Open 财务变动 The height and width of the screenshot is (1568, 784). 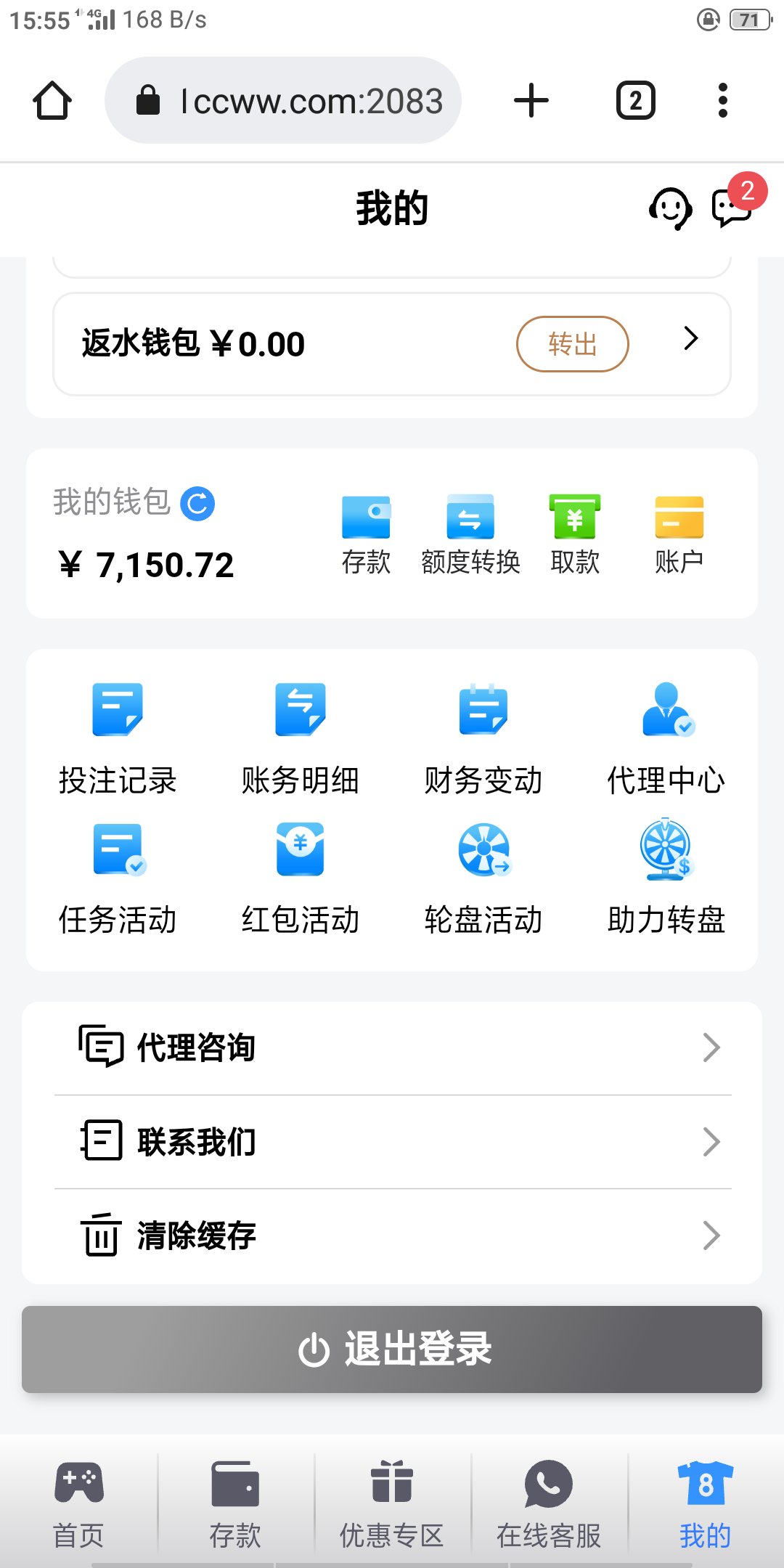pyautogui.click(x=483, y=738)
